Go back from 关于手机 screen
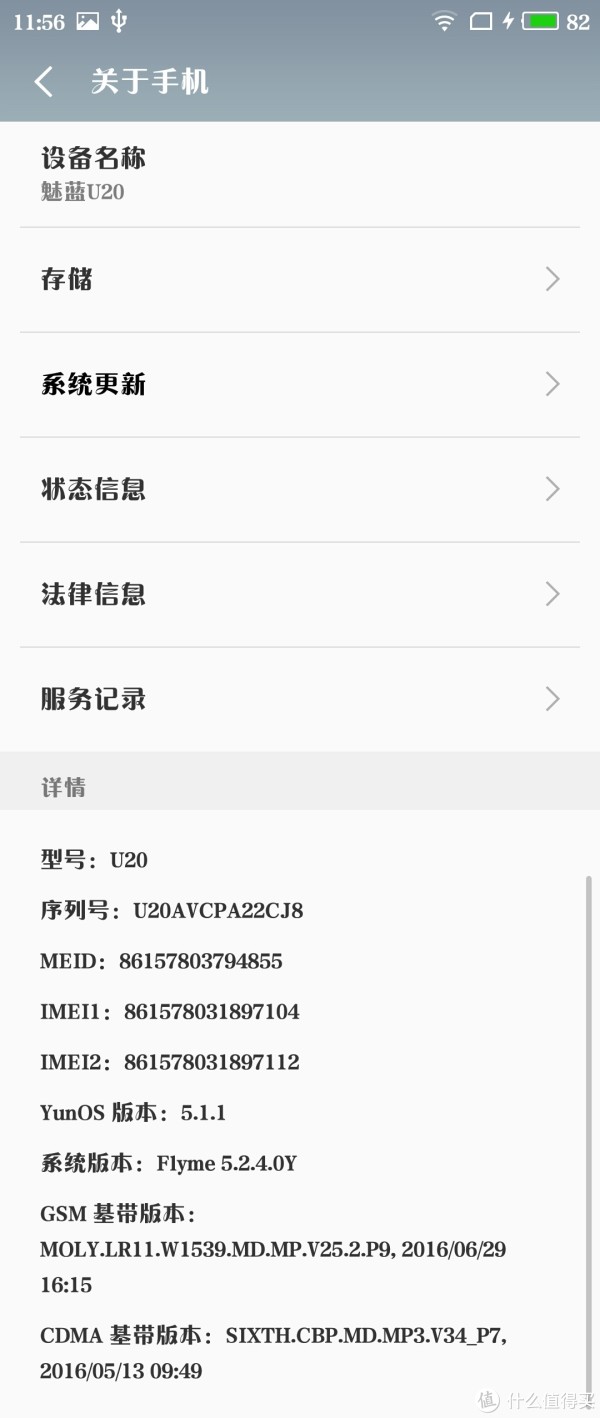This screenshot has height=1418, width=600. (x=44, y=82)
